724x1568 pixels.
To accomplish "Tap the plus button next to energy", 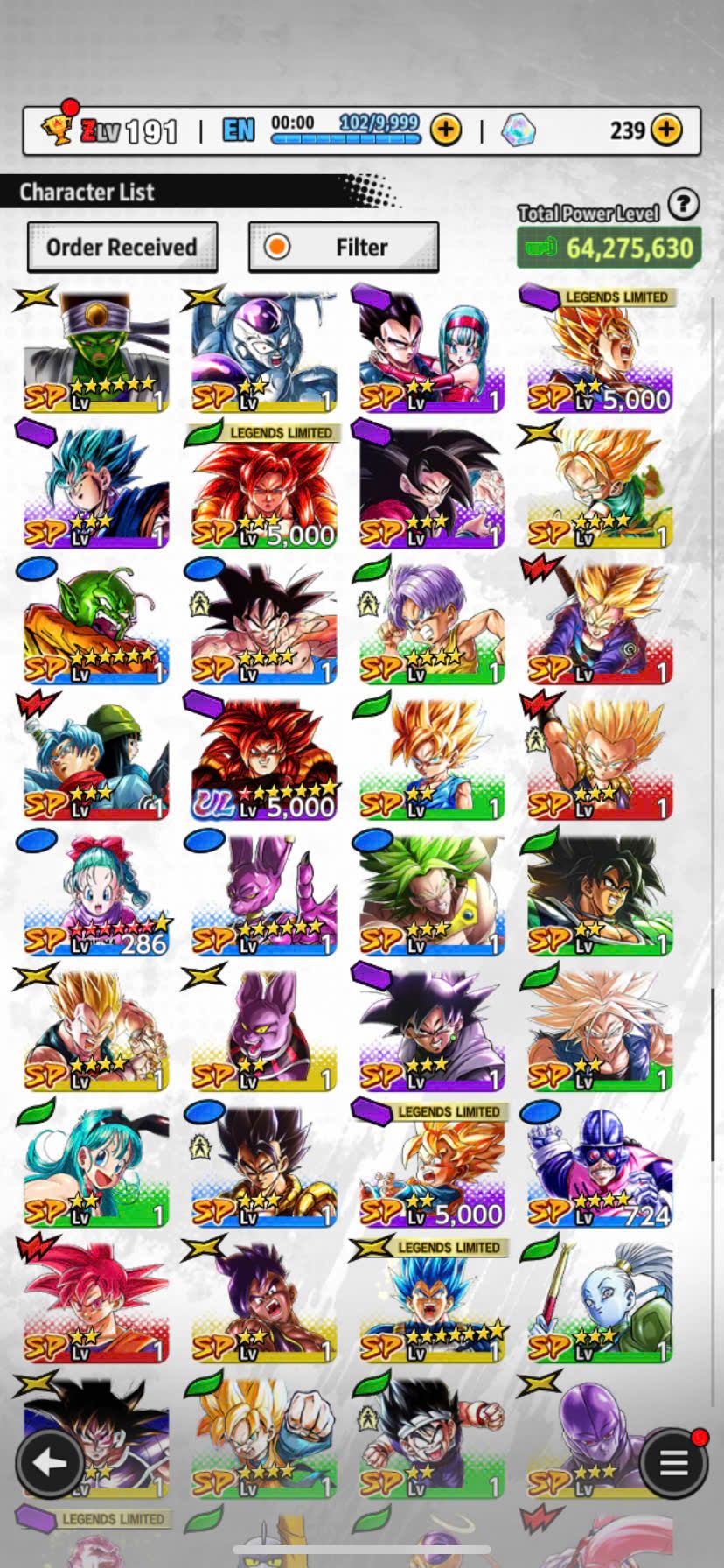I will (x=446, y=130).
